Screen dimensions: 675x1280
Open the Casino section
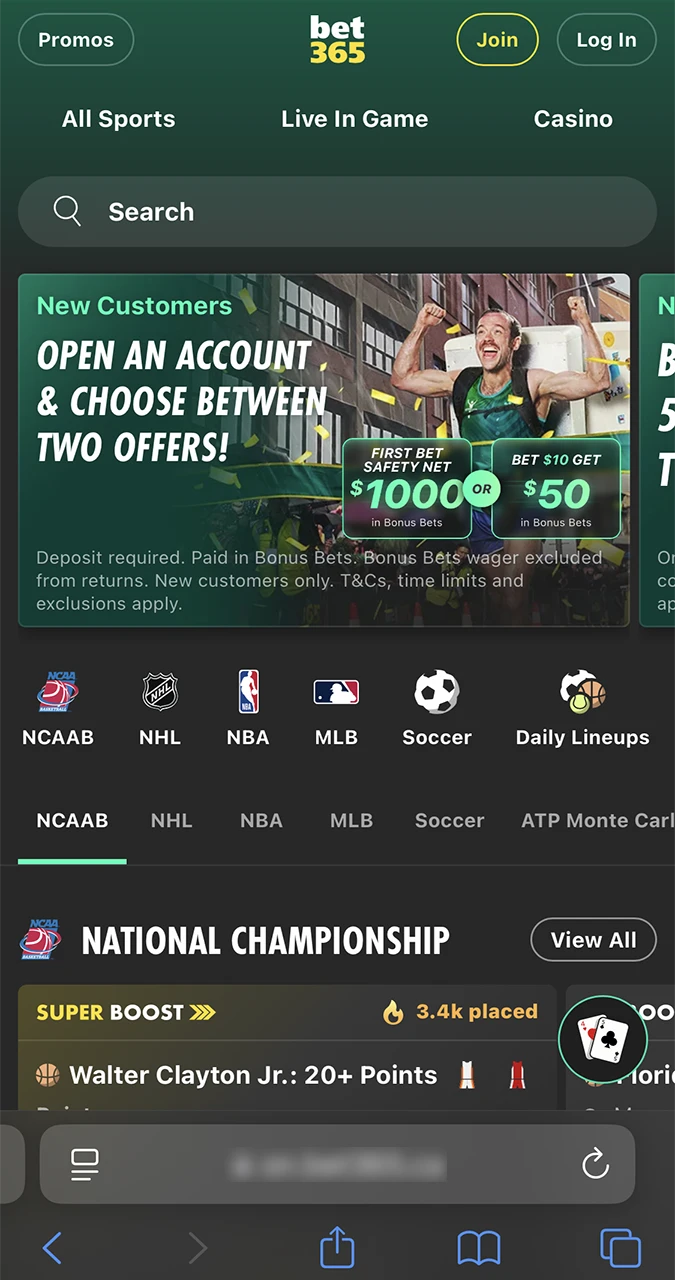573,119
